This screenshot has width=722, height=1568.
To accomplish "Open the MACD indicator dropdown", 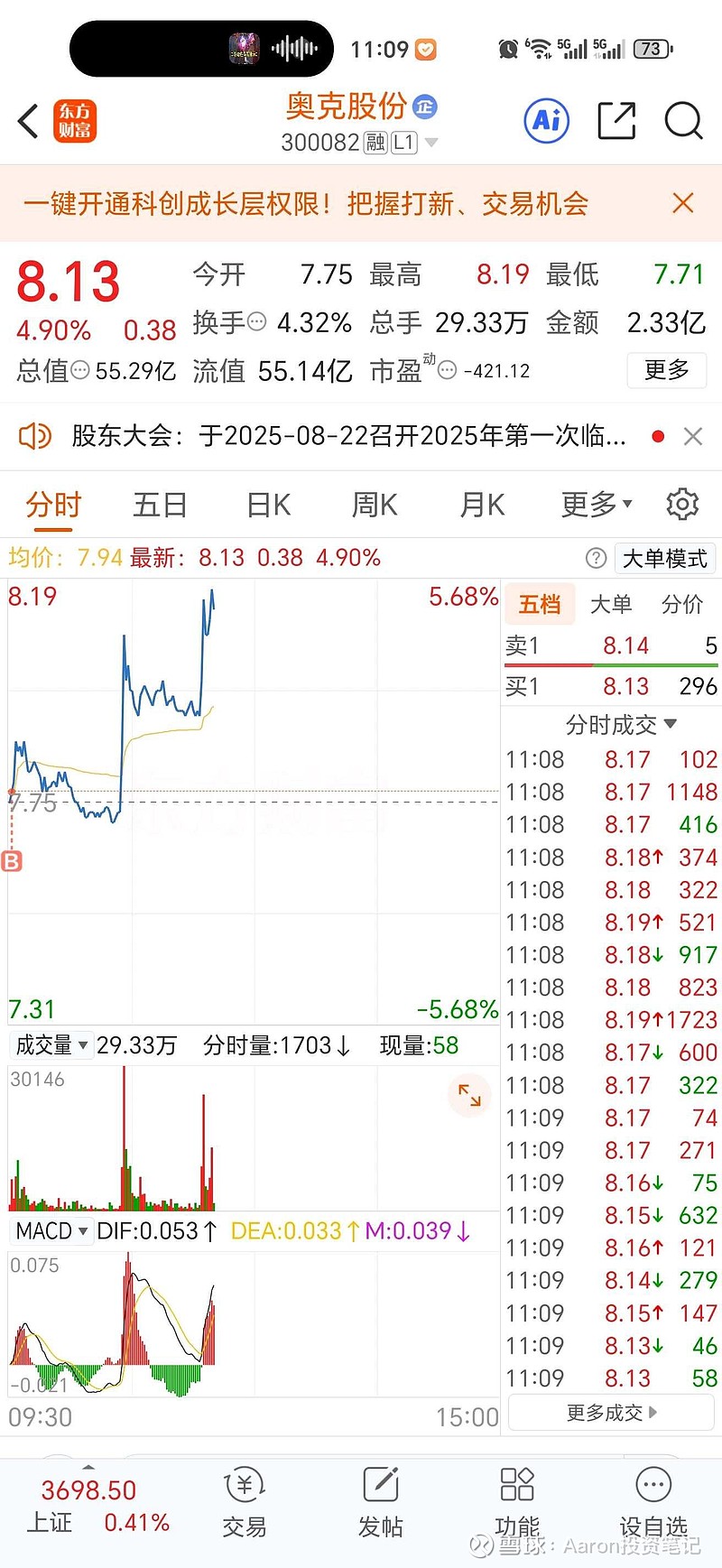I will [x=51, y=1231].
